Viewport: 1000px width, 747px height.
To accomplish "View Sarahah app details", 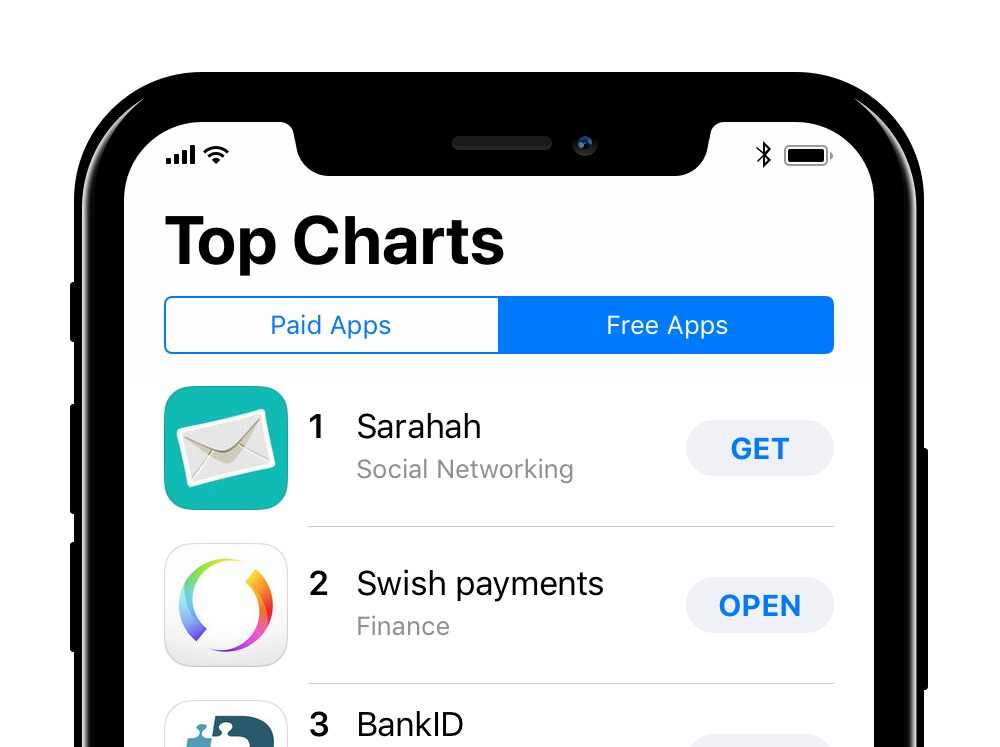I will tap(419, 427).
